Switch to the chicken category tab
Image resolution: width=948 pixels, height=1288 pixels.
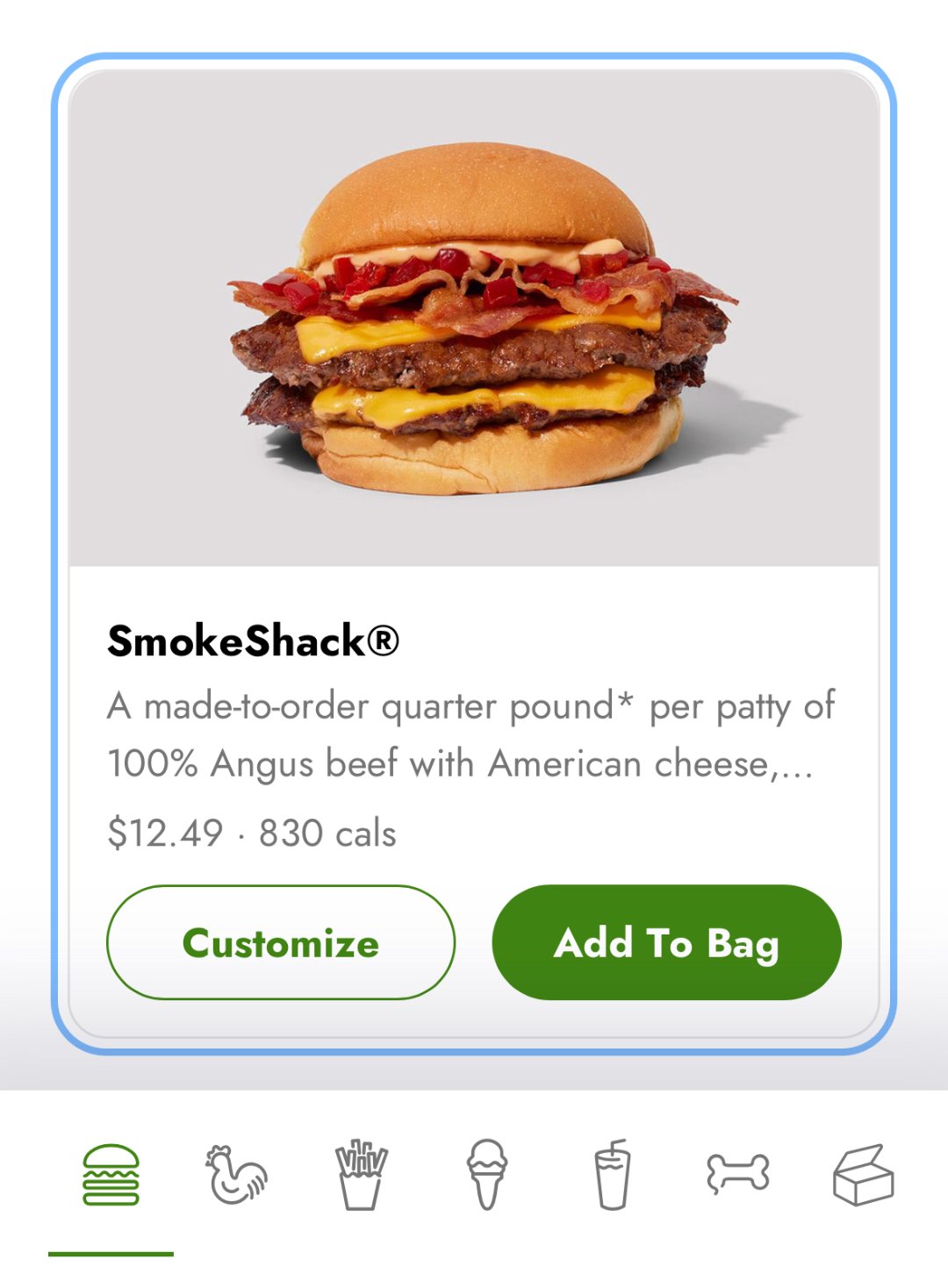point(235,1175)
